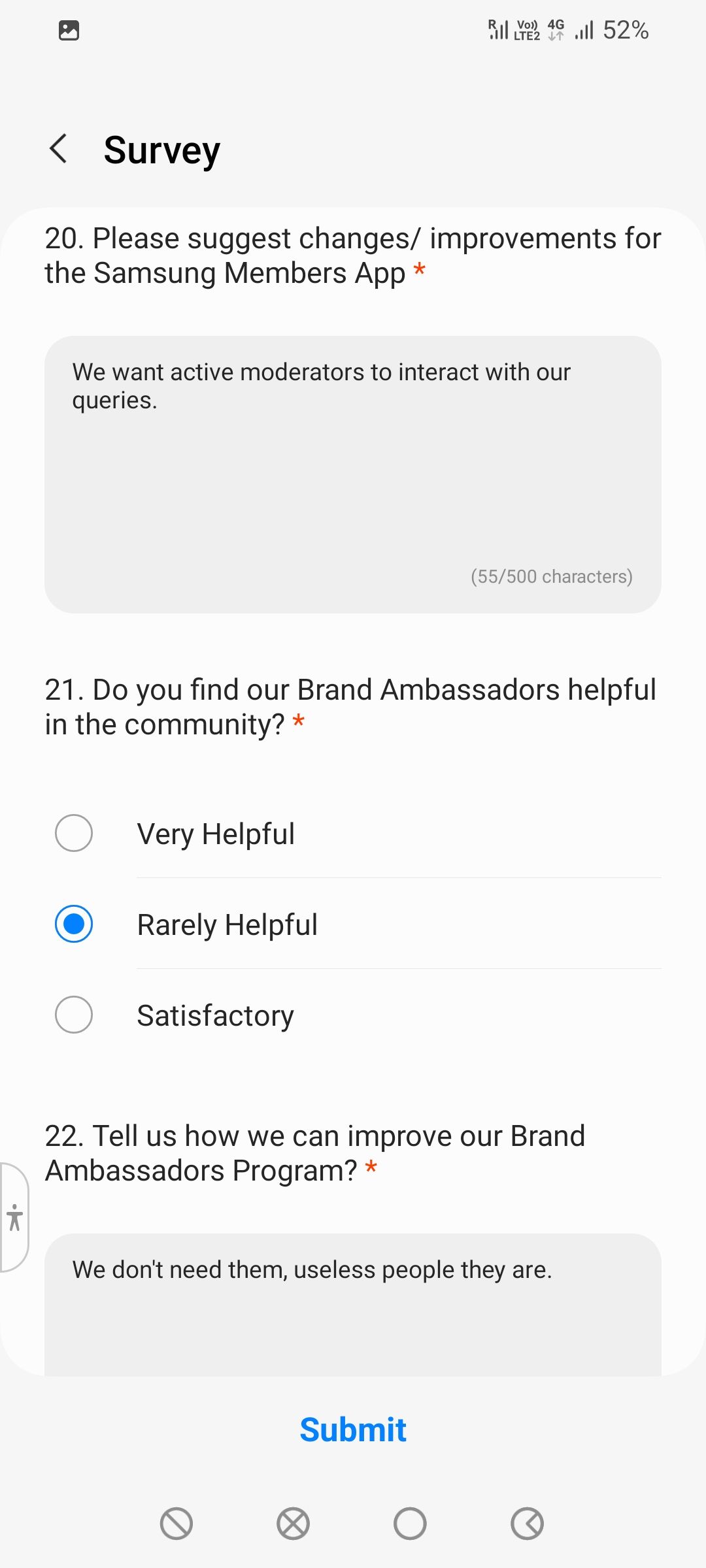Tap the gallery notification icon in status bar
This screenshot has width=706, height=1568.
(70, 29)
